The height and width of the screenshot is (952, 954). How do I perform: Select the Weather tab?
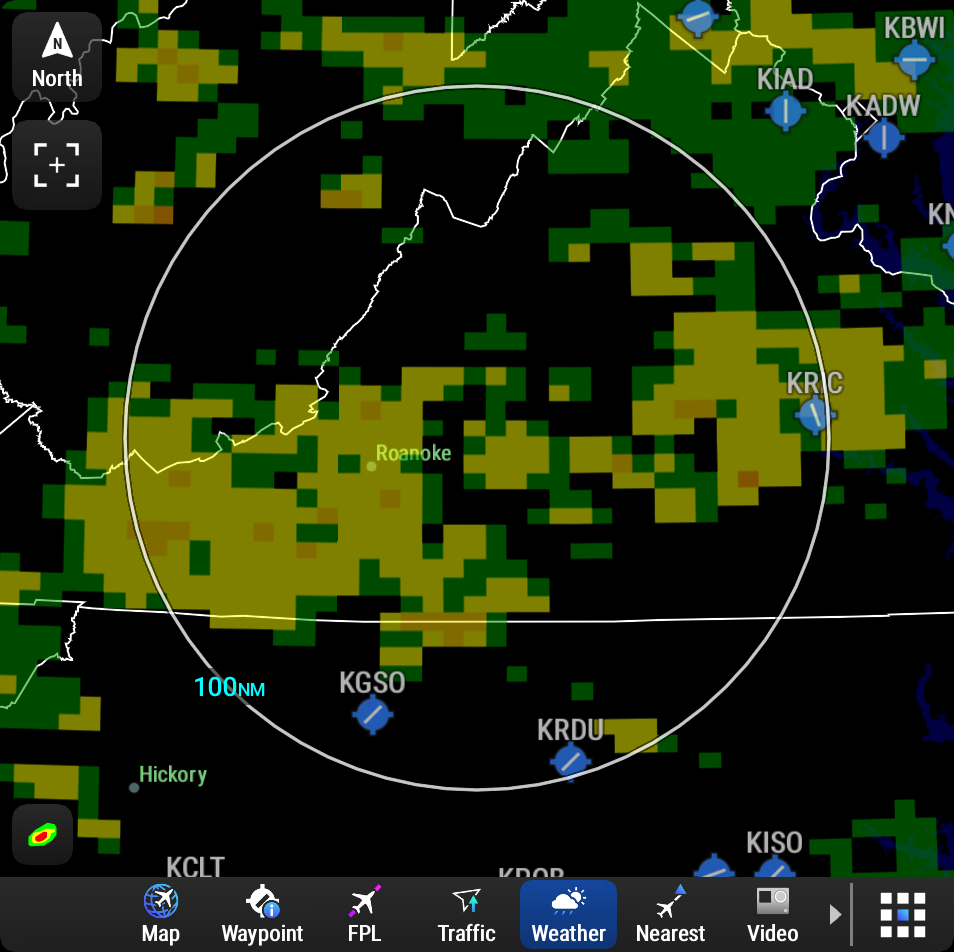point(568,914)
